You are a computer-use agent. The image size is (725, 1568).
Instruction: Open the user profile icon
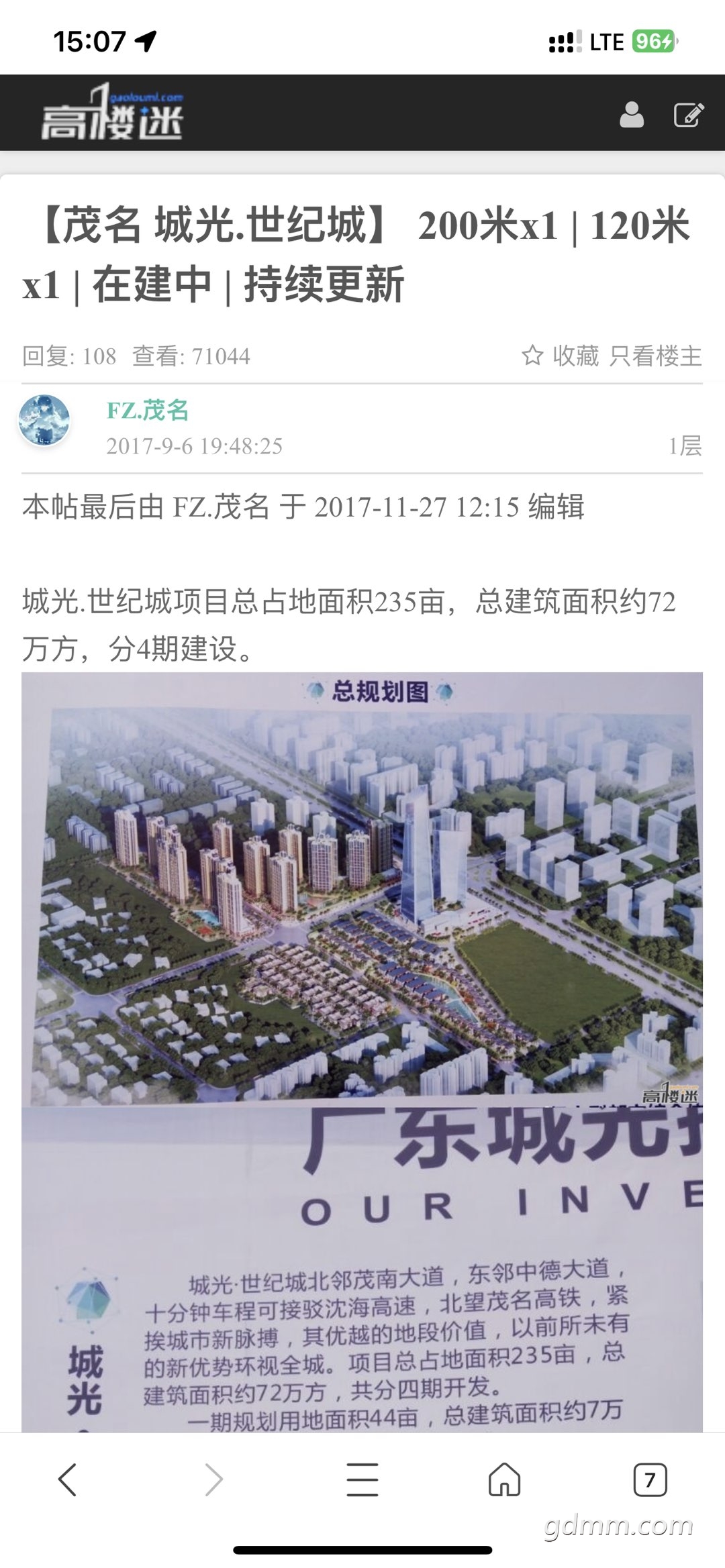click(631, 115)
